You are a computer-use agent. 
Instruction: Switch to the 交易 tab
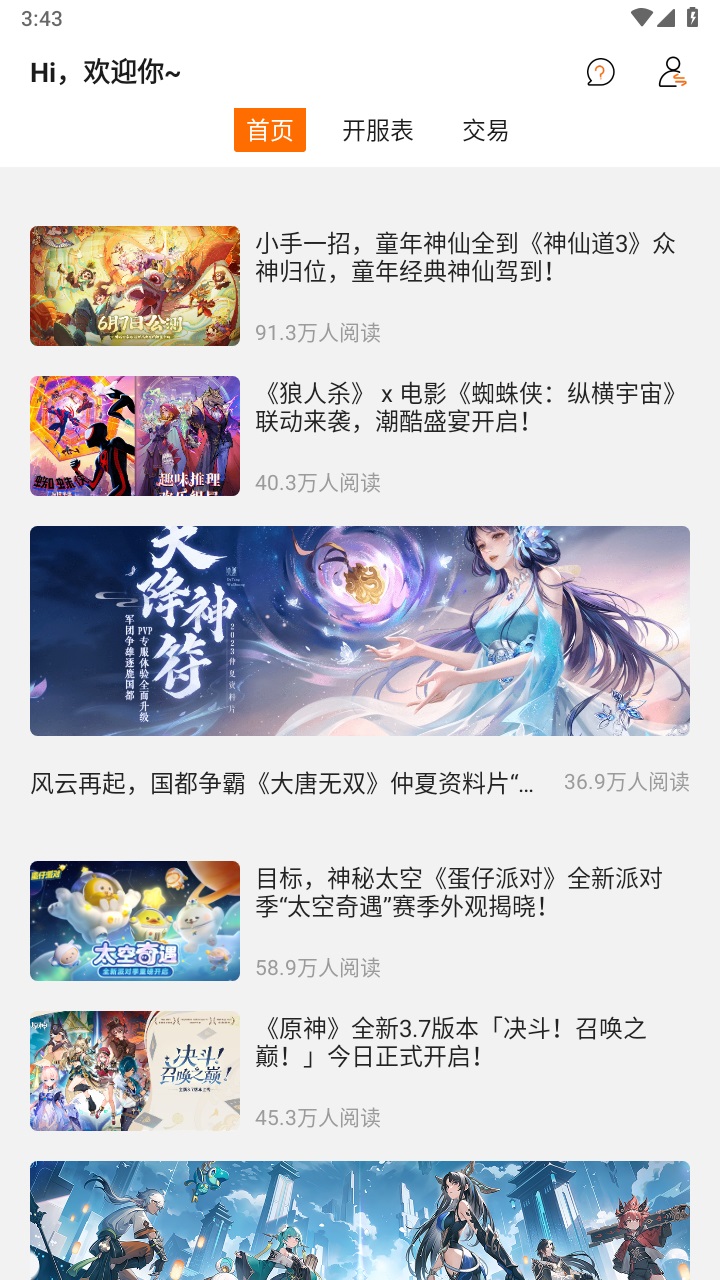[487, 130]
